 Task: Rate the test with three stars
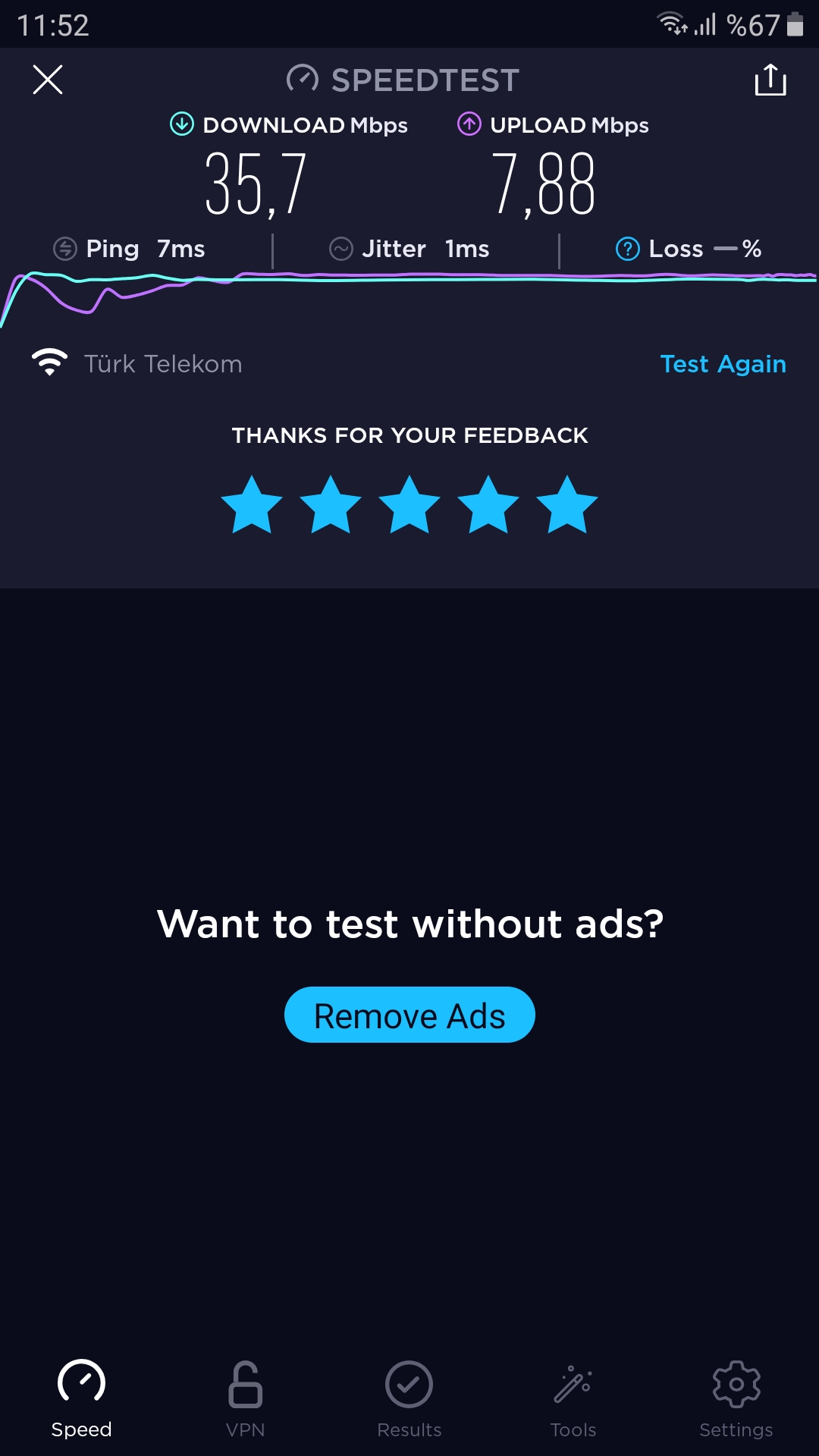coord(409,505)
